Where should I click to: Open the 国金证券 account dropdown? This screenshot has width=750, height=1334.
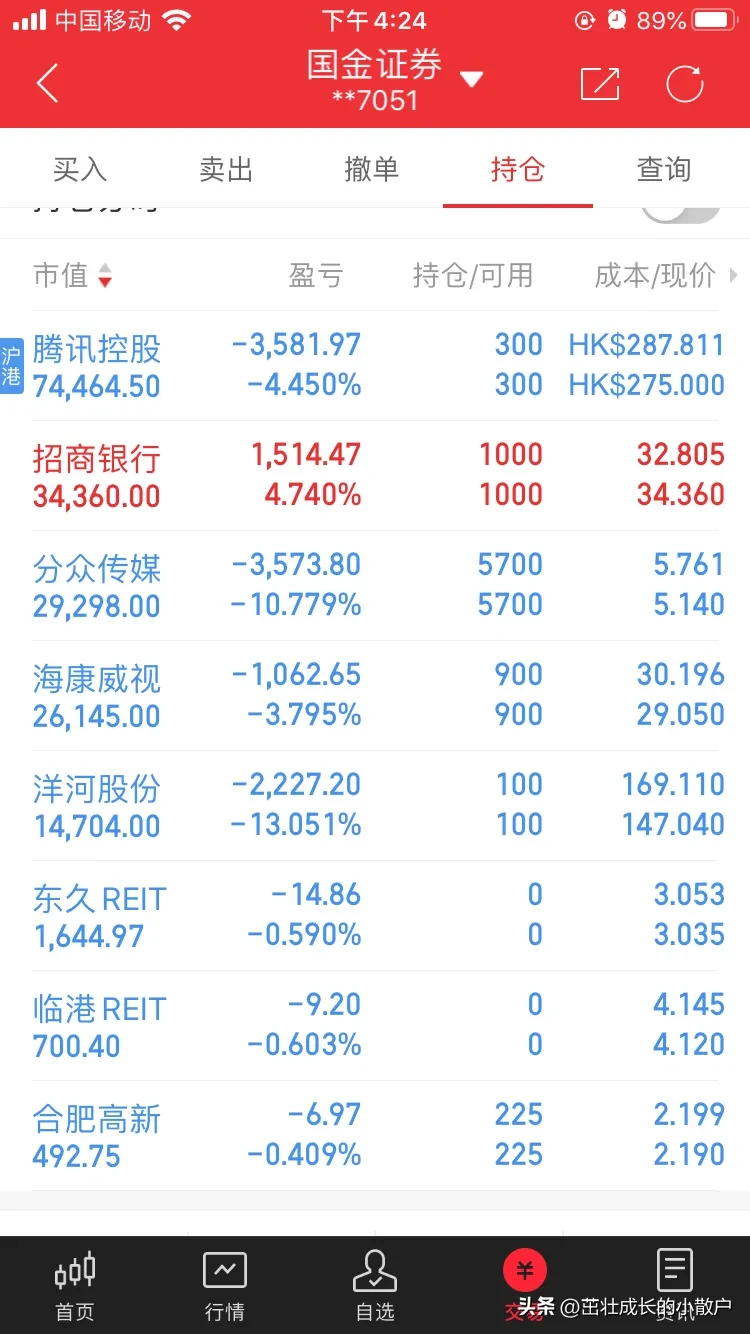pos(394,80)
